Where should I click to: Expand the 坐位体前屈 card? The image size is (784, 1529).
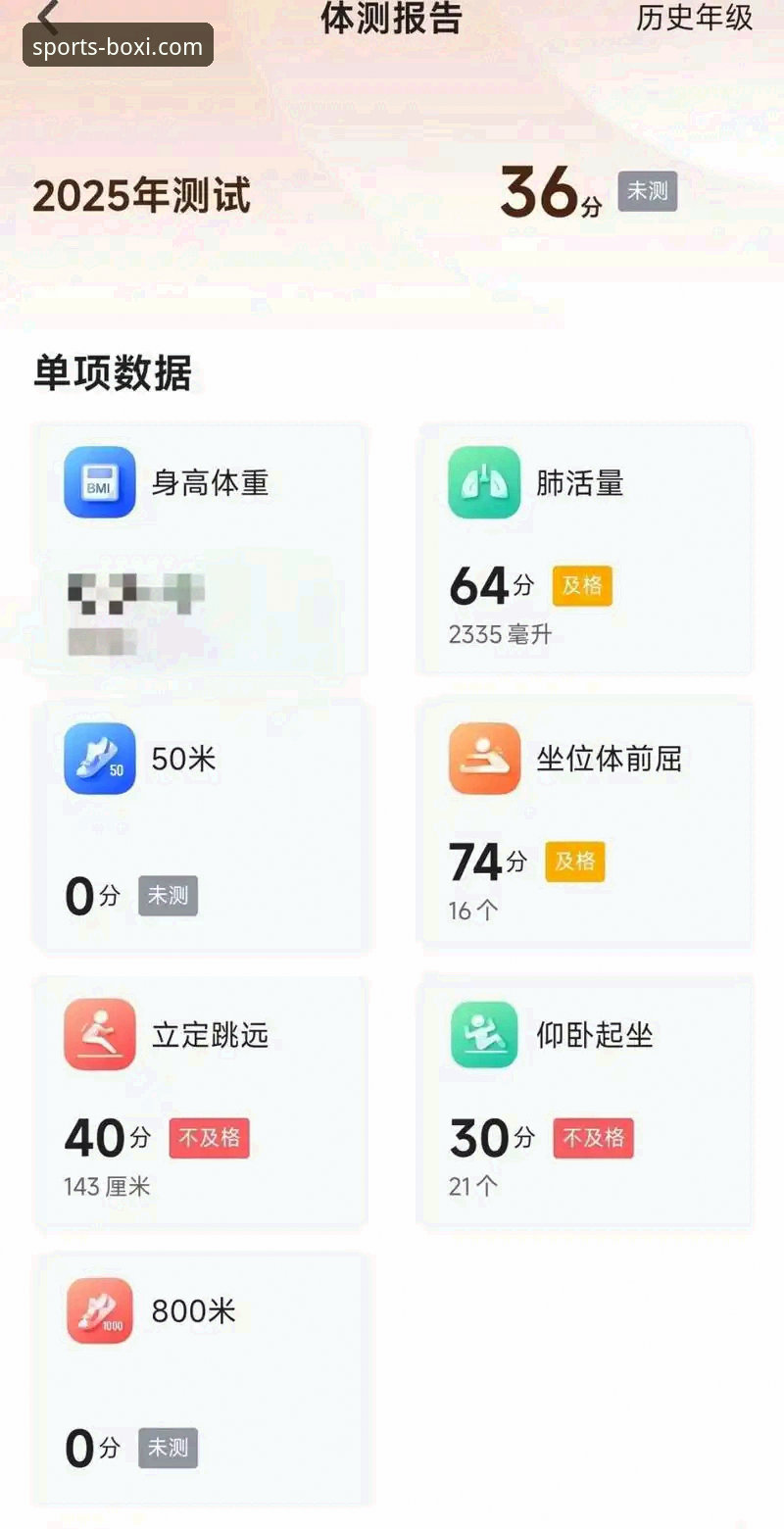pyautogui.click(x=585, y=826)
